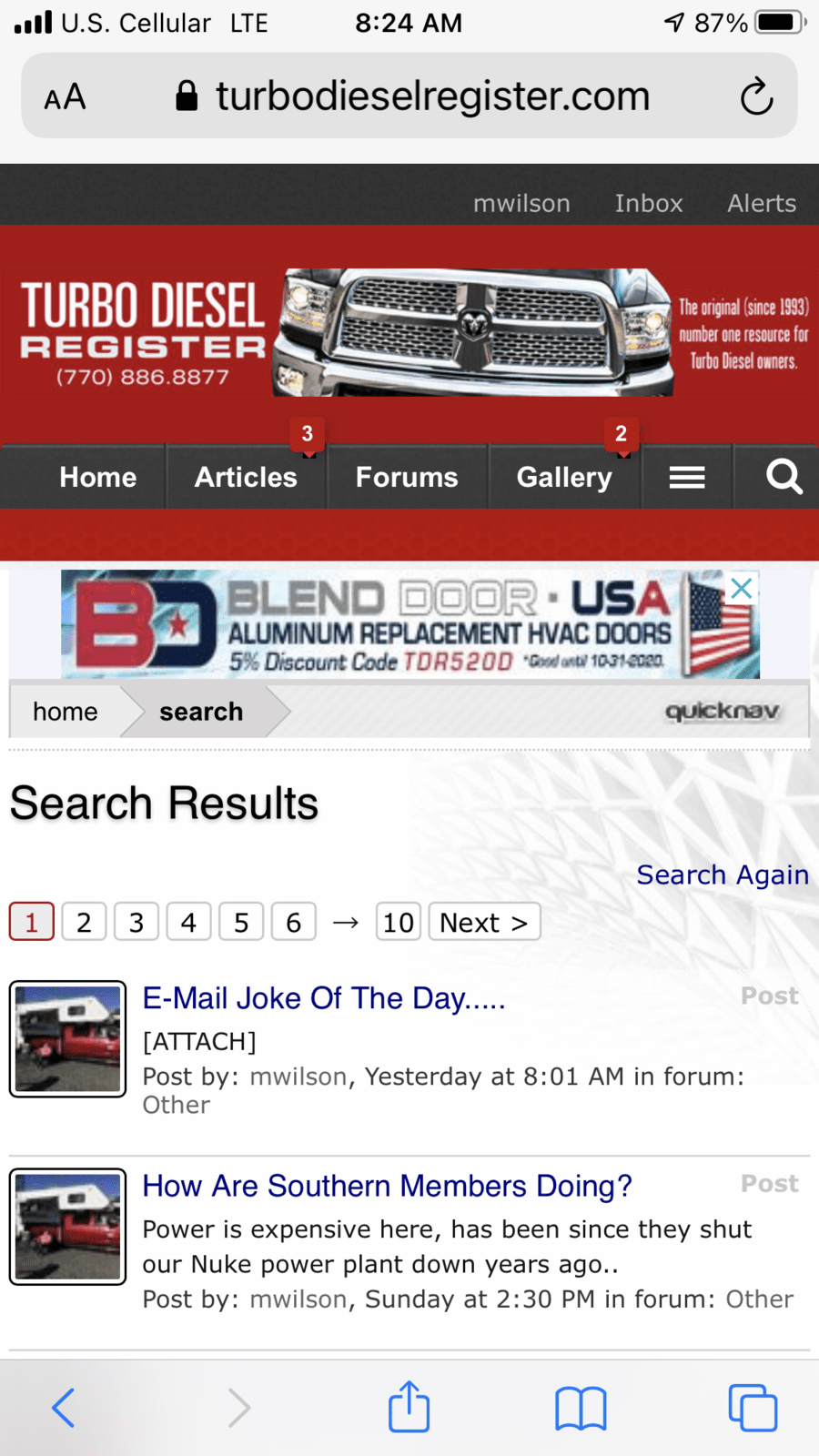Viewport: 819px width, 1456px height.
Task: Reload the page in Safari
Action: tap(756, 96)
